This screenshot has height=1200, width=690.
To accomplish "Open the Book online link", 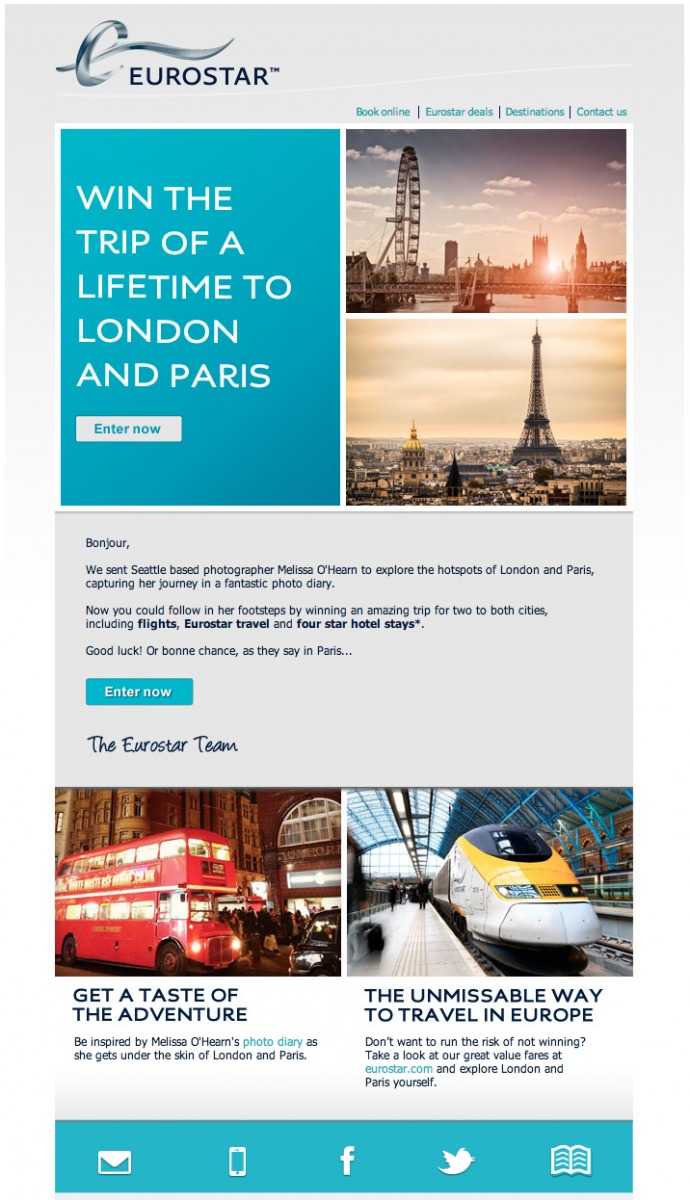I will tap(383, 112).
